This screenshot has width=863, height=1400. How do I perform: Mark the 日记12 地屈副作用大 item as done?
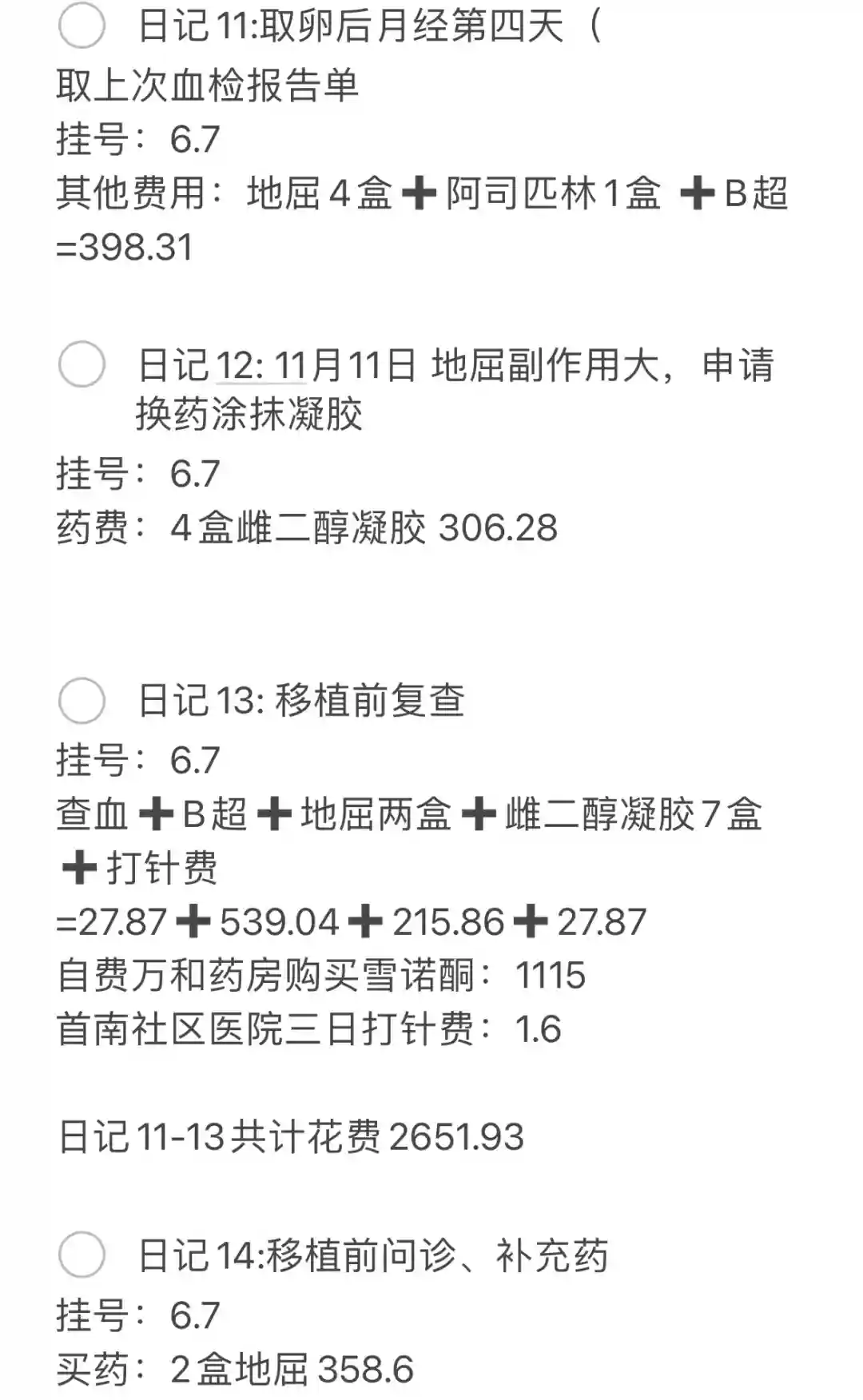(82, 364)
